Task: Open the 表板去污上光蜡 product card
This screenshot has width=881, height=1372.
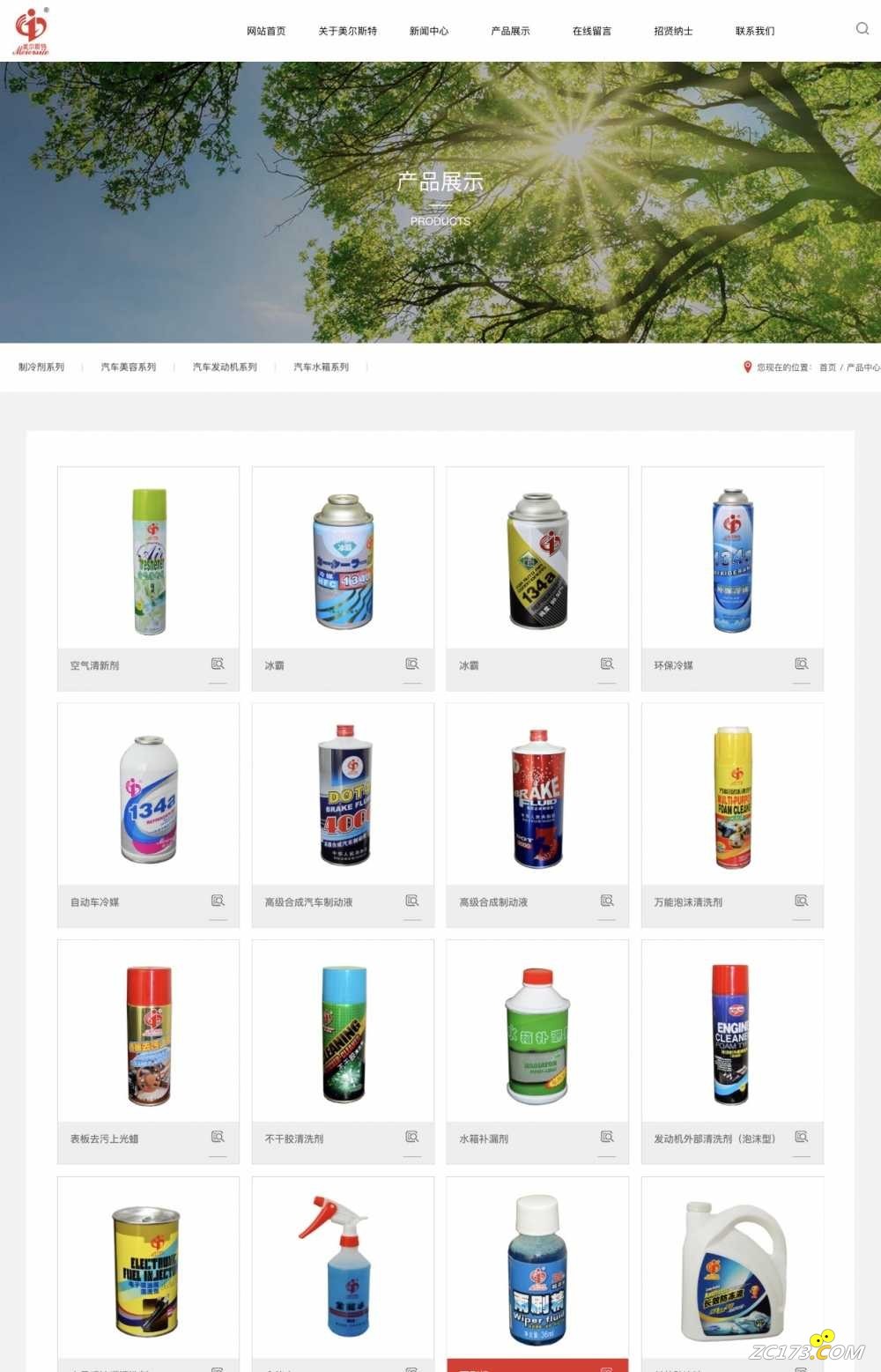Action: click(148, 1035)
